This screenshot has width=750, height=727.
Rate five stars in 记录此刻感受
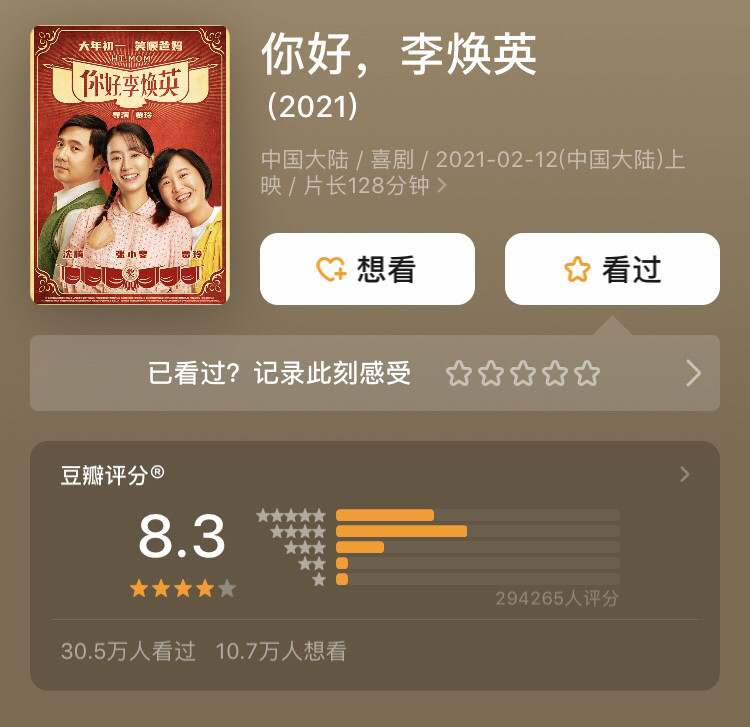pyautogui.click(x=588, y=374)
